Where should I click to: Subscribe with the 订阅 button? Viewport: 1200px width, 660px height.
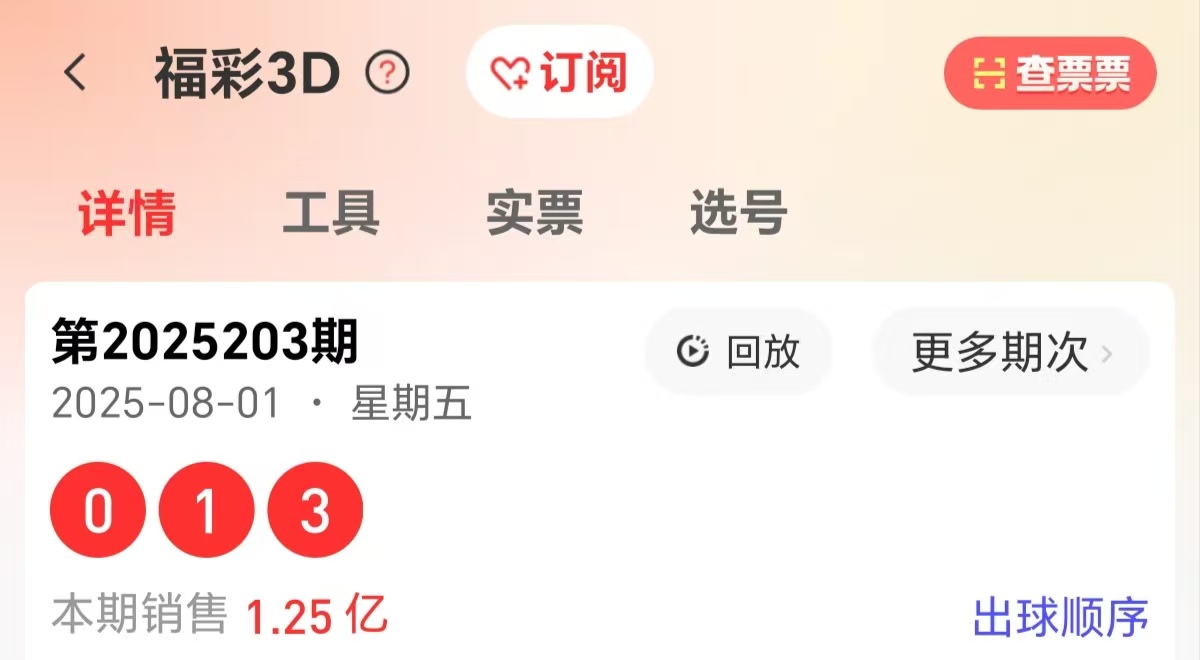pos(559,73)
